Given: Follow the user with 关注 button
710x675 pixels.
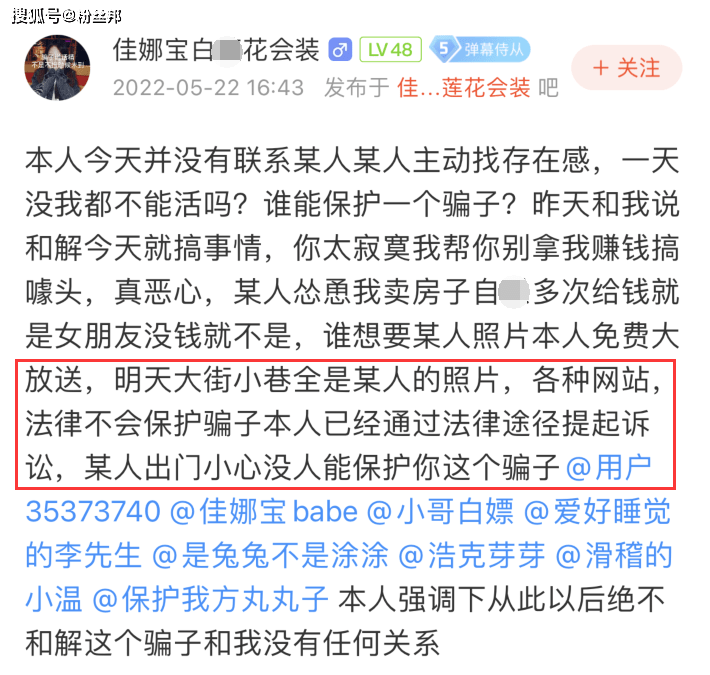Looking at the screenshot, I should point(626,68).
